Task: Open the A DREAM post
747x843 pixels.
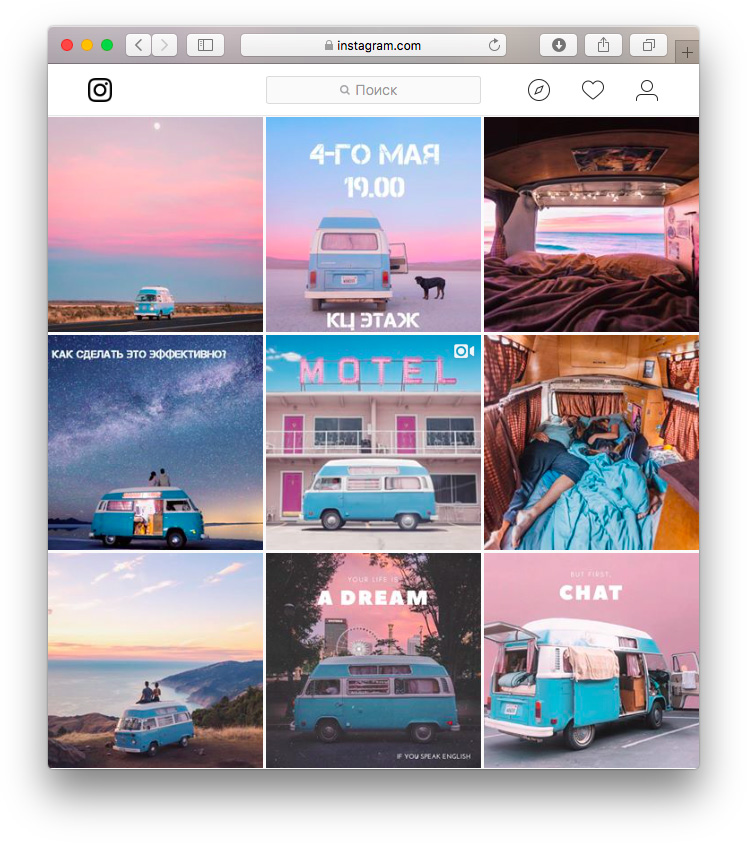Action: (373, 660)
